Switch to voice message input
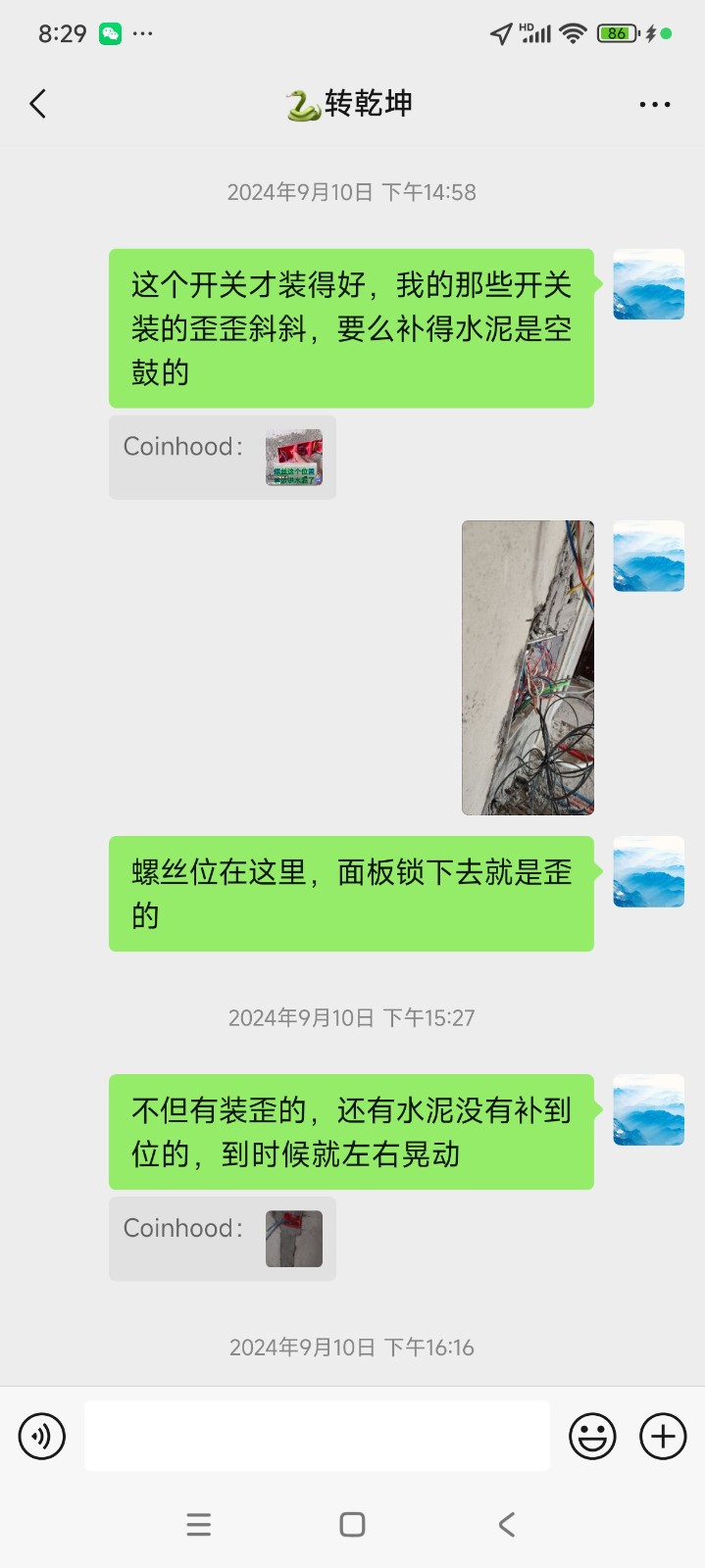This screenshot has height=1568, width=705. coord(42,1437)
